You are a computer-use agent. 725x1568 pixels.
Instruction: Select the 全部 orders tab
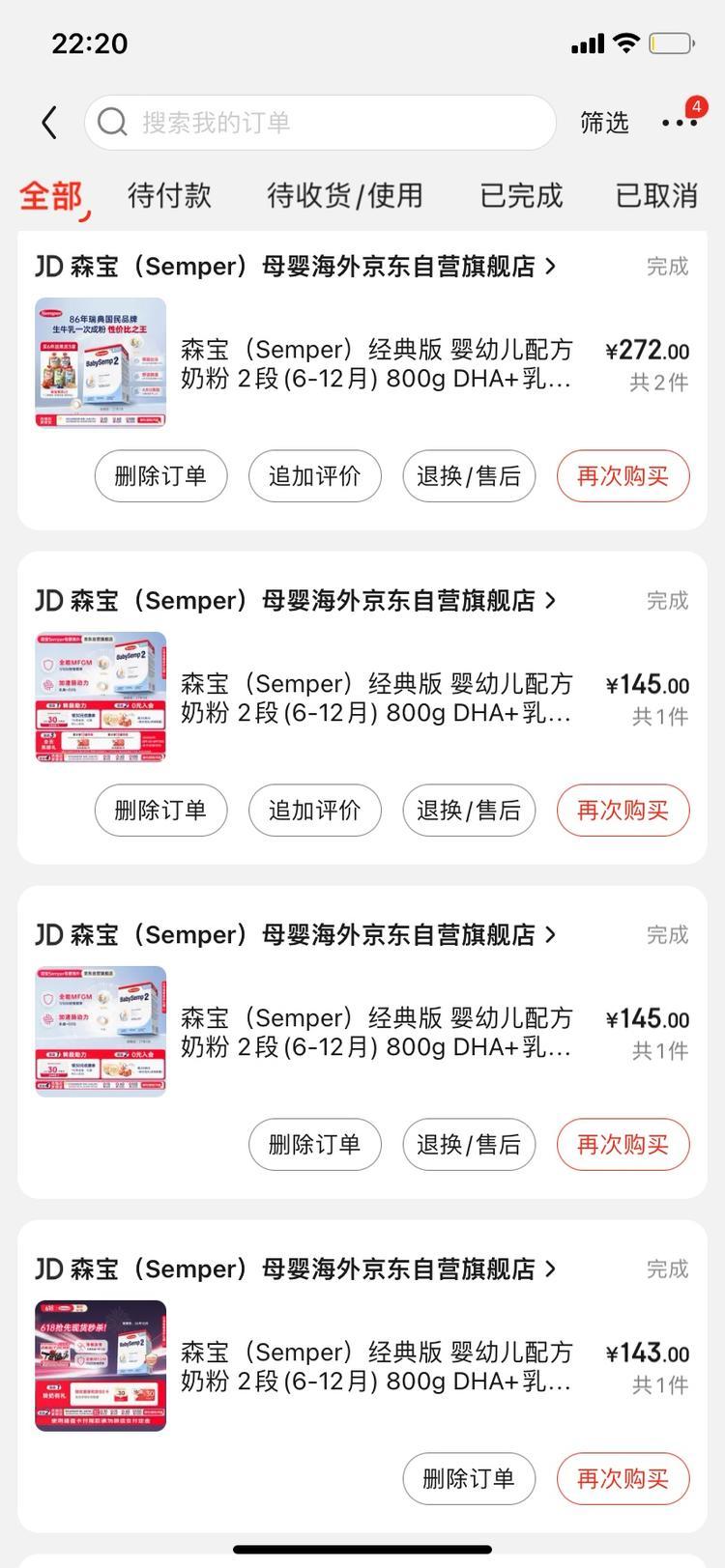coord(52,195)
